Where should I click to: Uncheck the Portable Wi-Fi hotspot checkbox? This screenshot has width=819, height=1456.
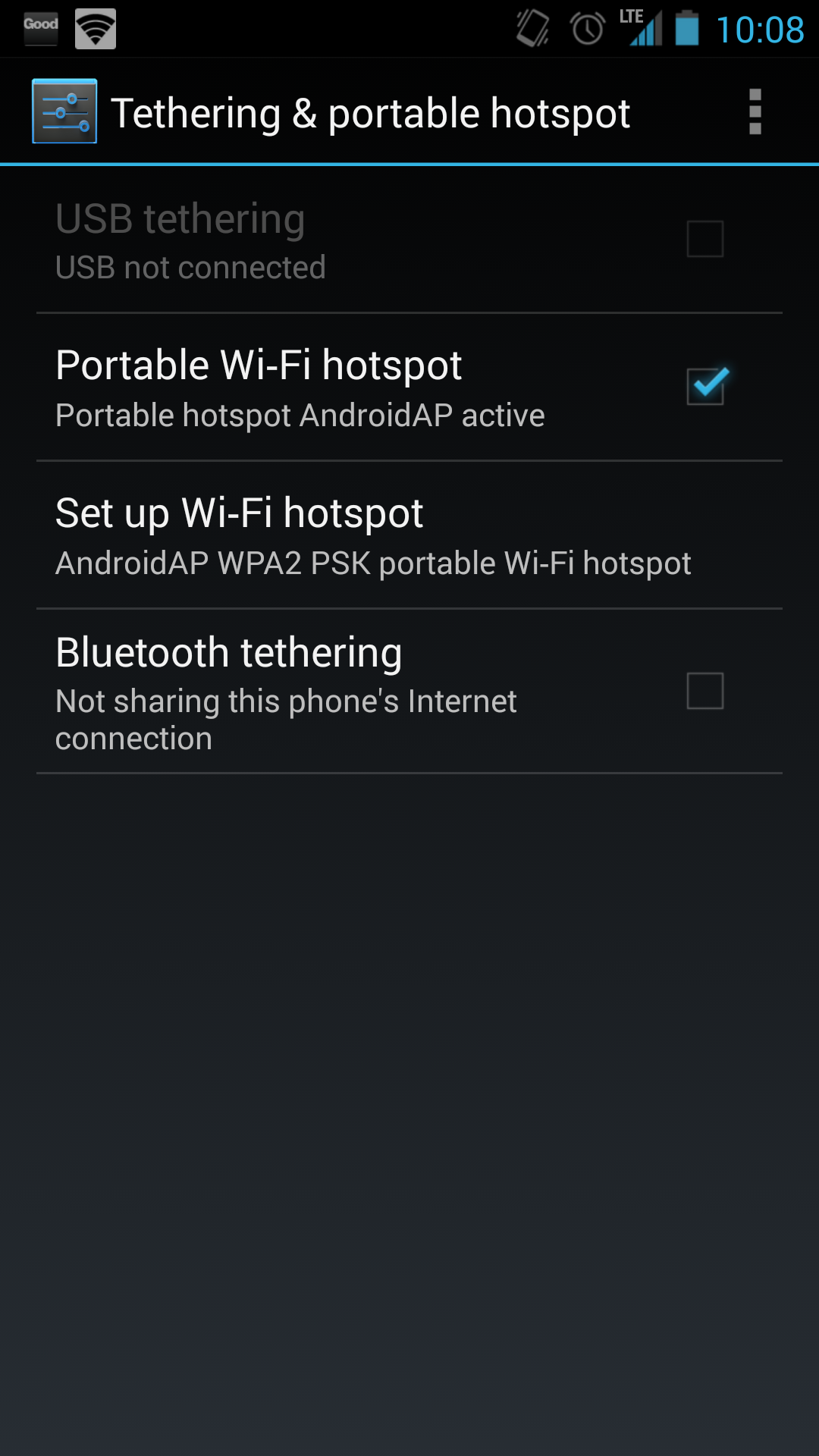(x=705, y=386)
